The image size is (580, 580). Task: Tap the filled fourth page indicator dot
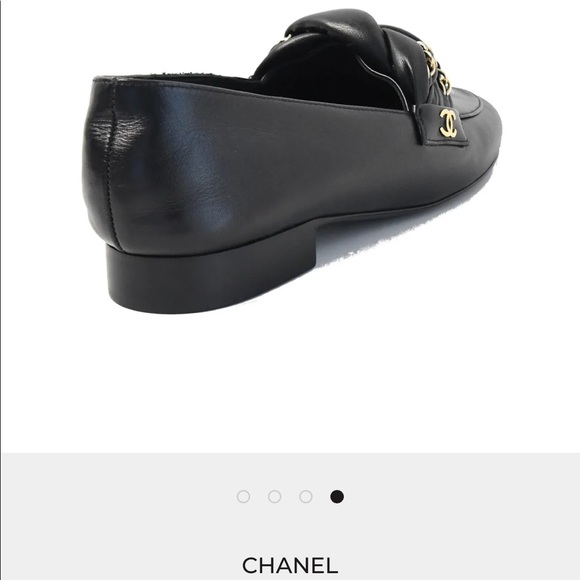[x=337, y=496]
